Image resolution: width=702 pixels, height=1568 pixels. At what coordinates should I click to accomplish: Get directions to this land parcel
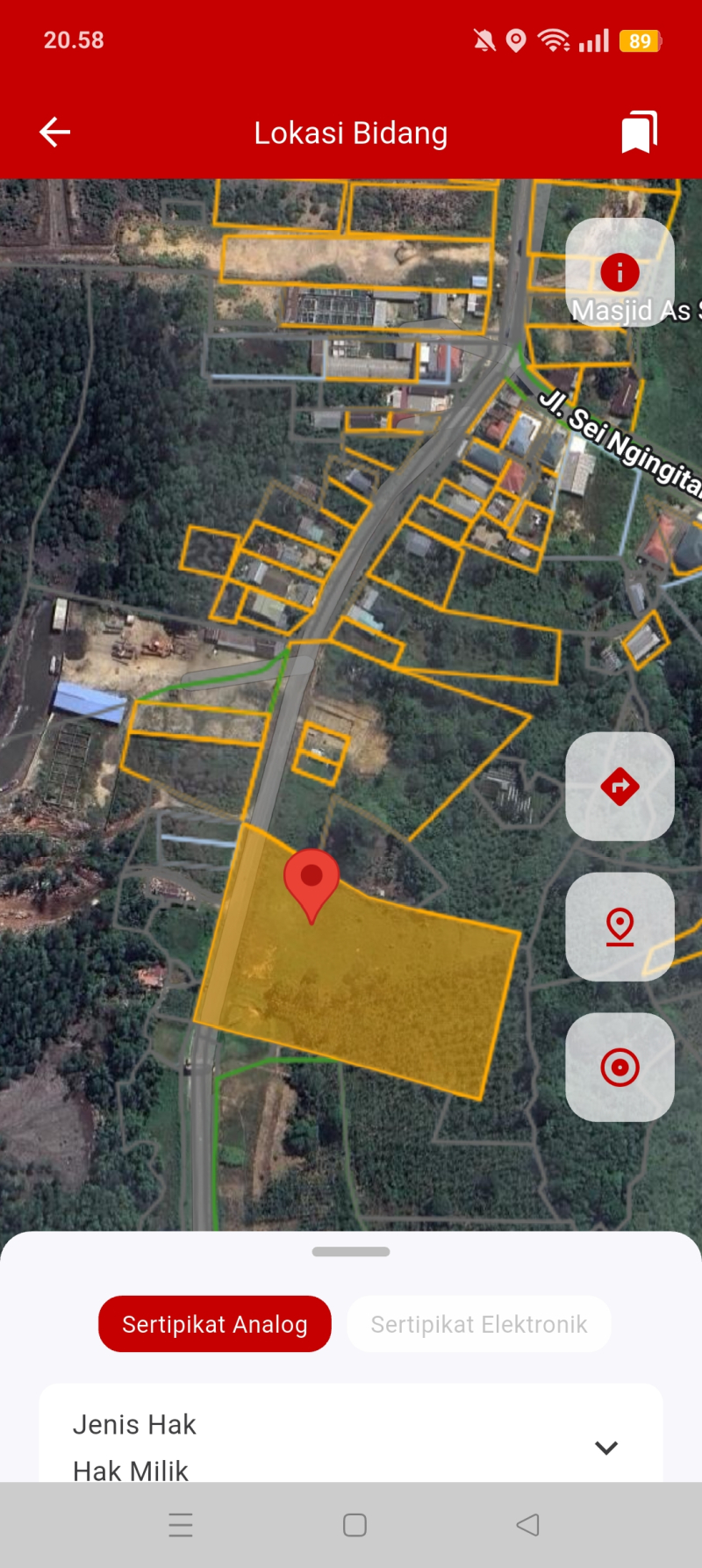620,786
